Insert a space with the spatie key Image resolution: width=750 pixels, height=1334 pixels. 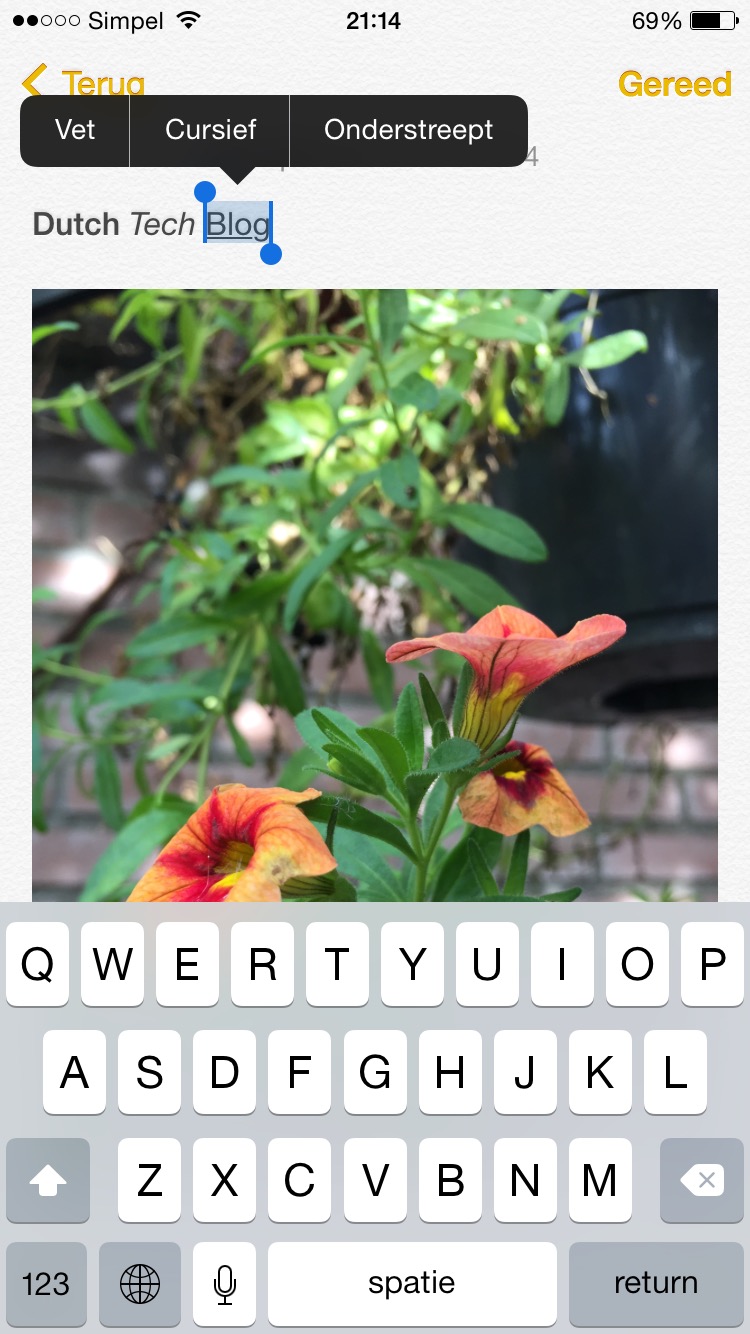point(412,1283)
